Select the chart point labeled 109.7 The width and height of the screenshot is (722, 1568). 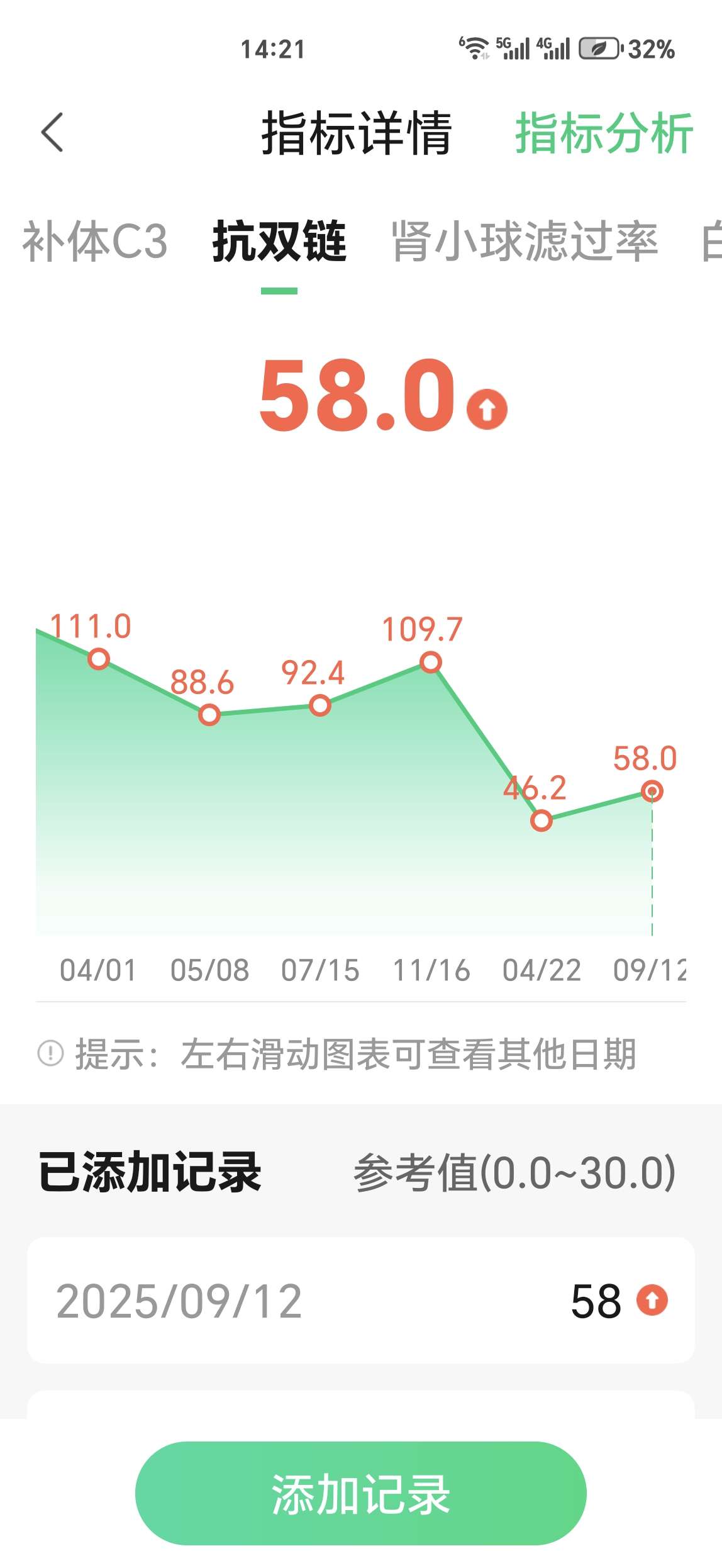(x=430, y=661)
